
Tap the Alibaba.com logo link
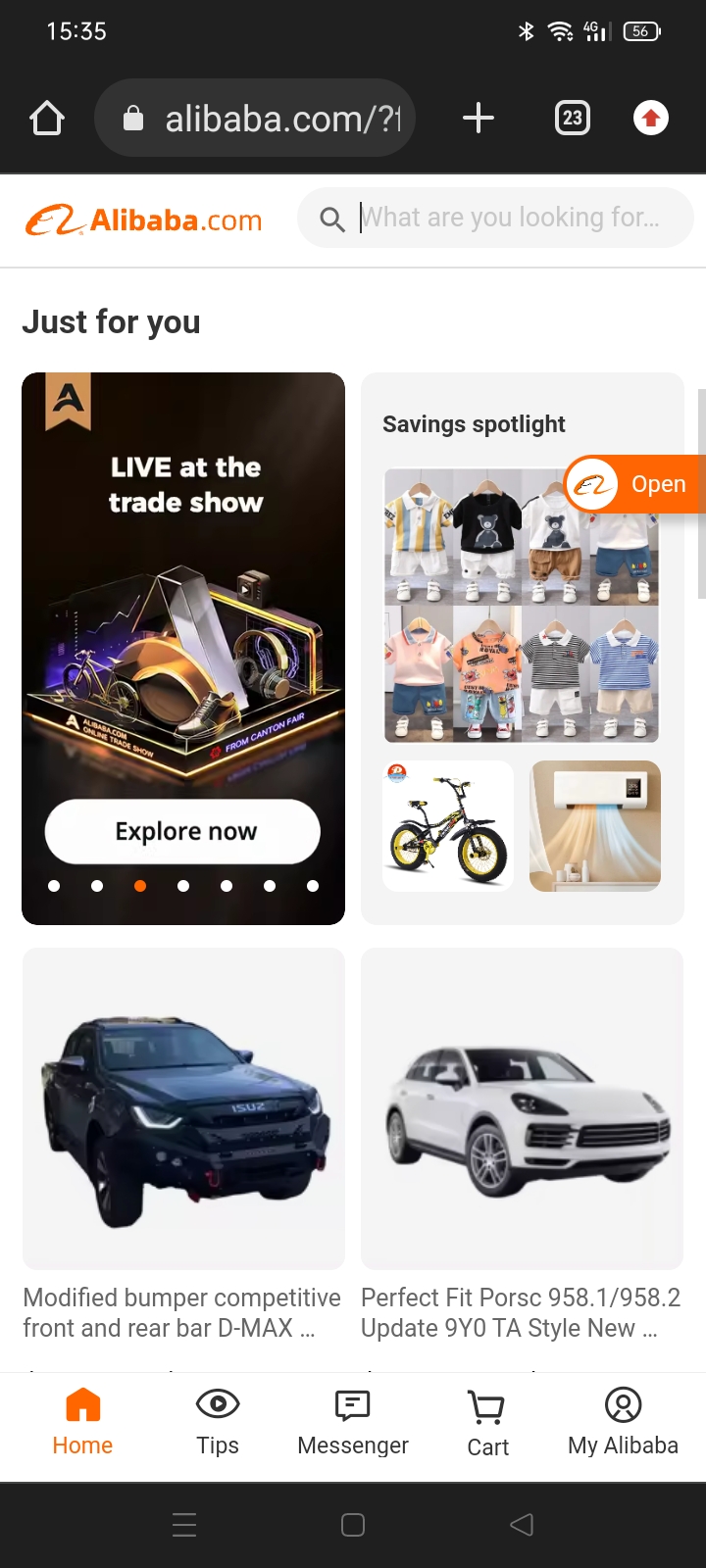[x=144, y=220]
